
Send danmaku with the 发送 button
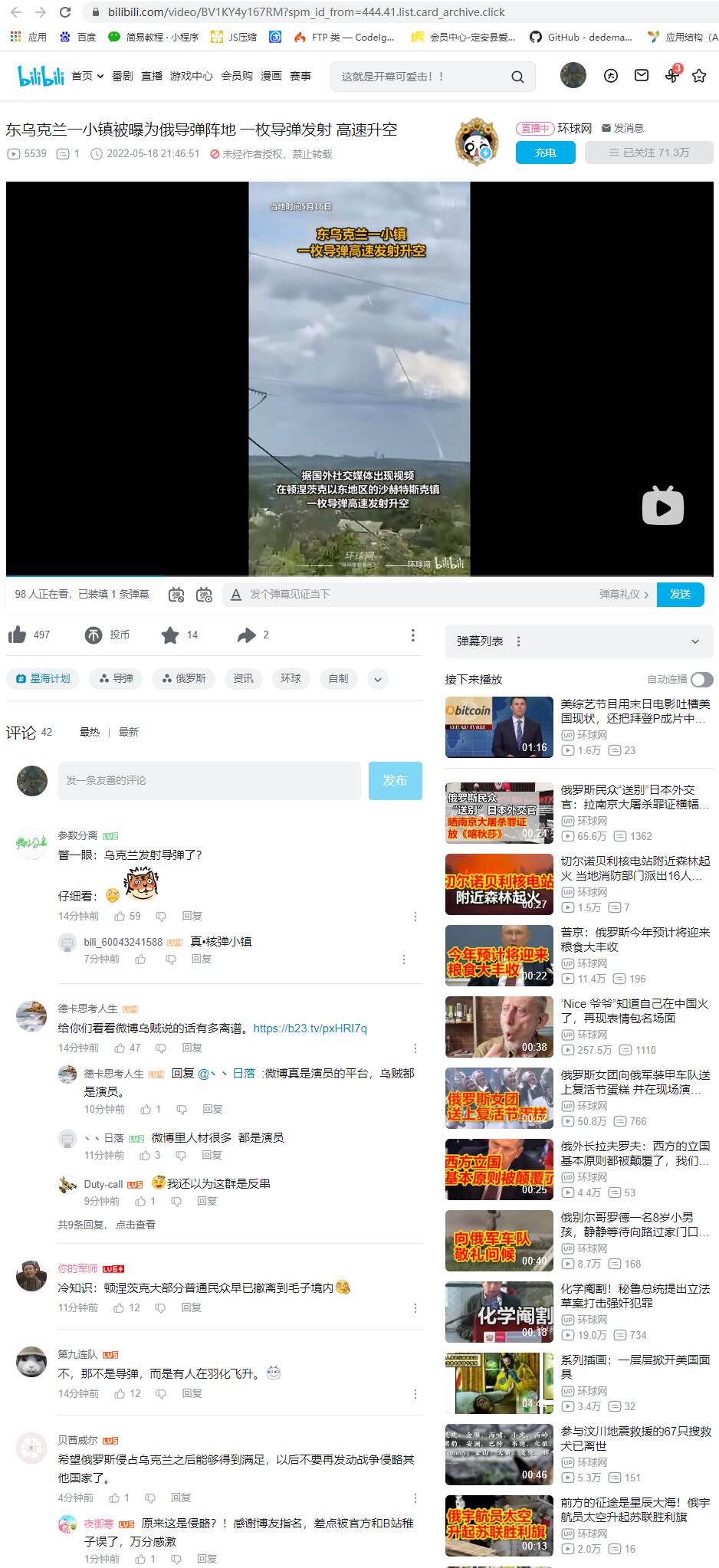tap(680, 594)
